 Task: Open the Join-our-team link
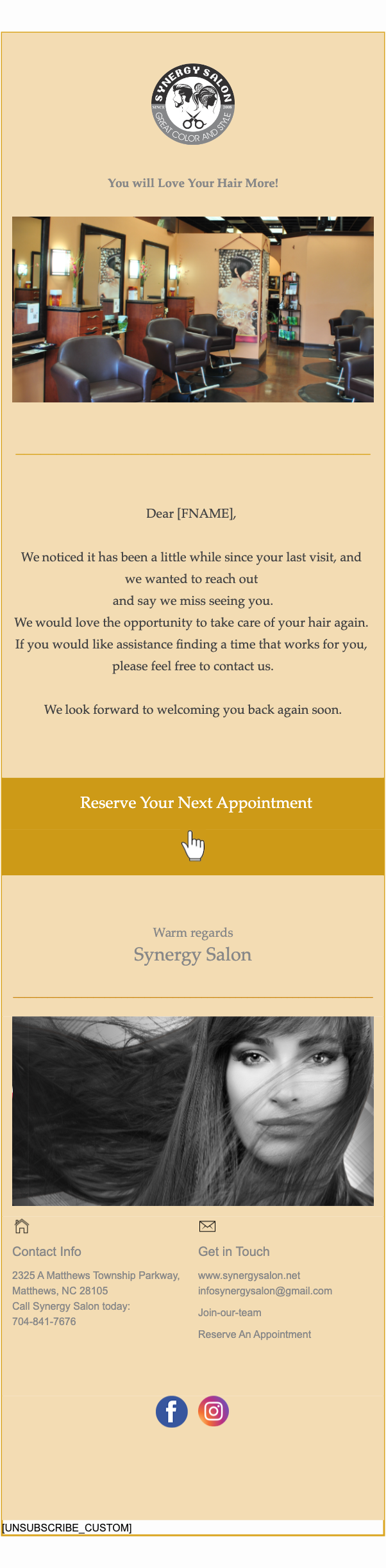click(x=230, y=1313)
